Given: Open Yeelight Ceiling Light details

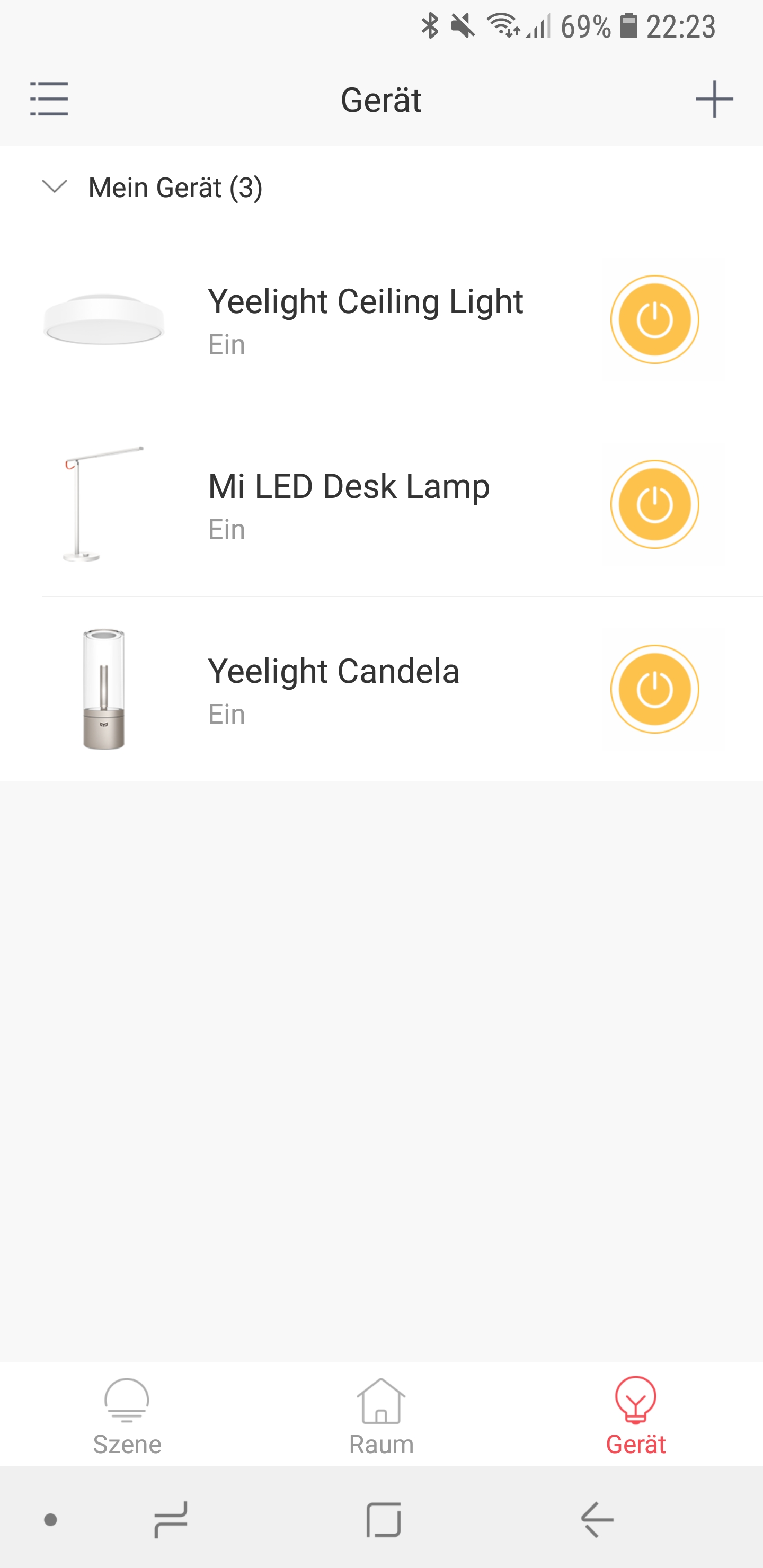Looking at the screenshot, I should (365, 319).
